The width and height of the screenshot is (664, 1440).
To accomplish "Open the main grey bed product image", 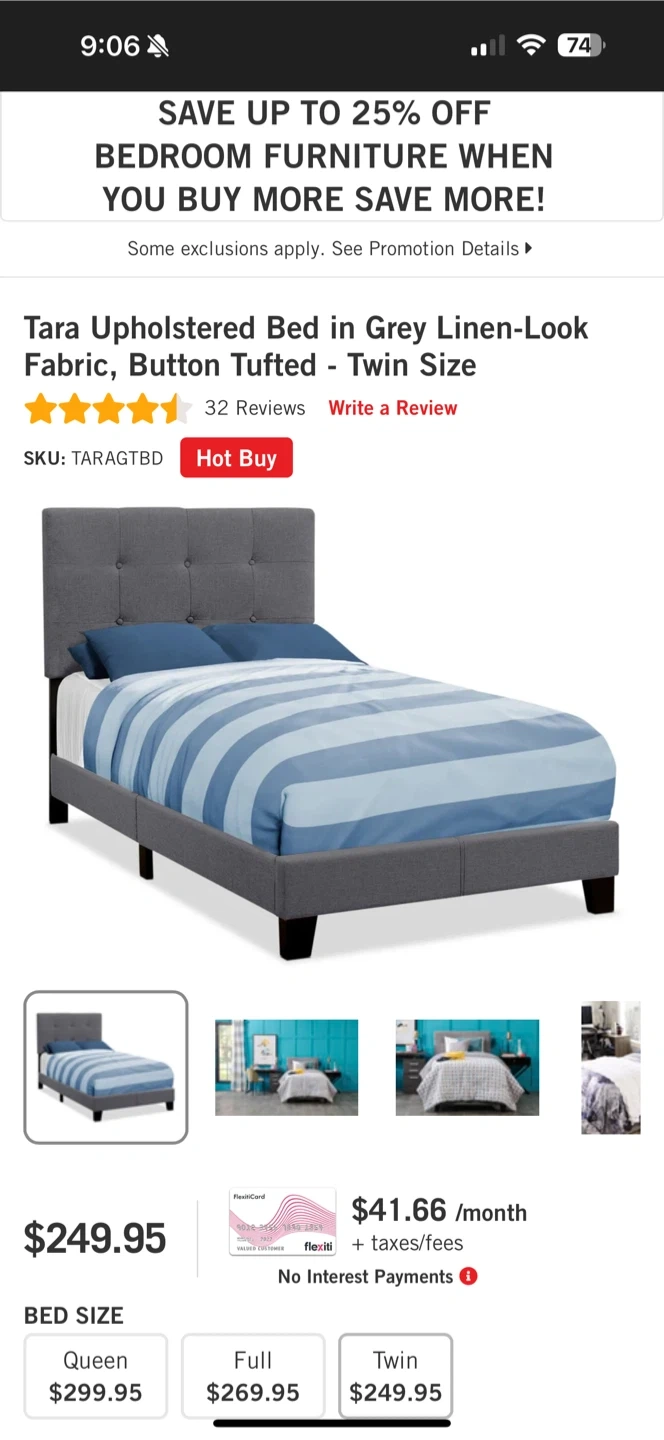I will (x=330, y=730).
